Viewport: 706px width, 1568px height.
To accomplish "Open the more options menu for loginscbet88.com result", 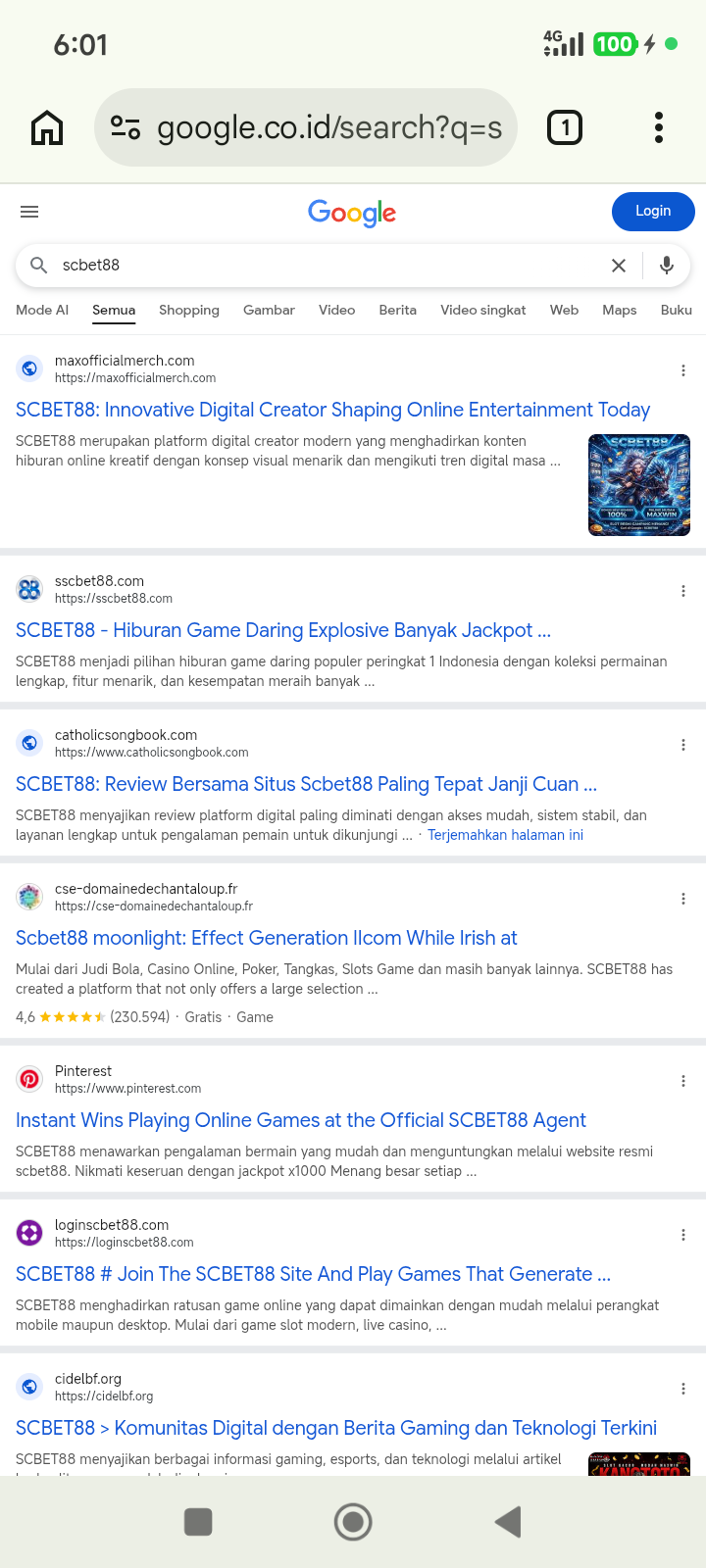I will tap(683, 1235).
